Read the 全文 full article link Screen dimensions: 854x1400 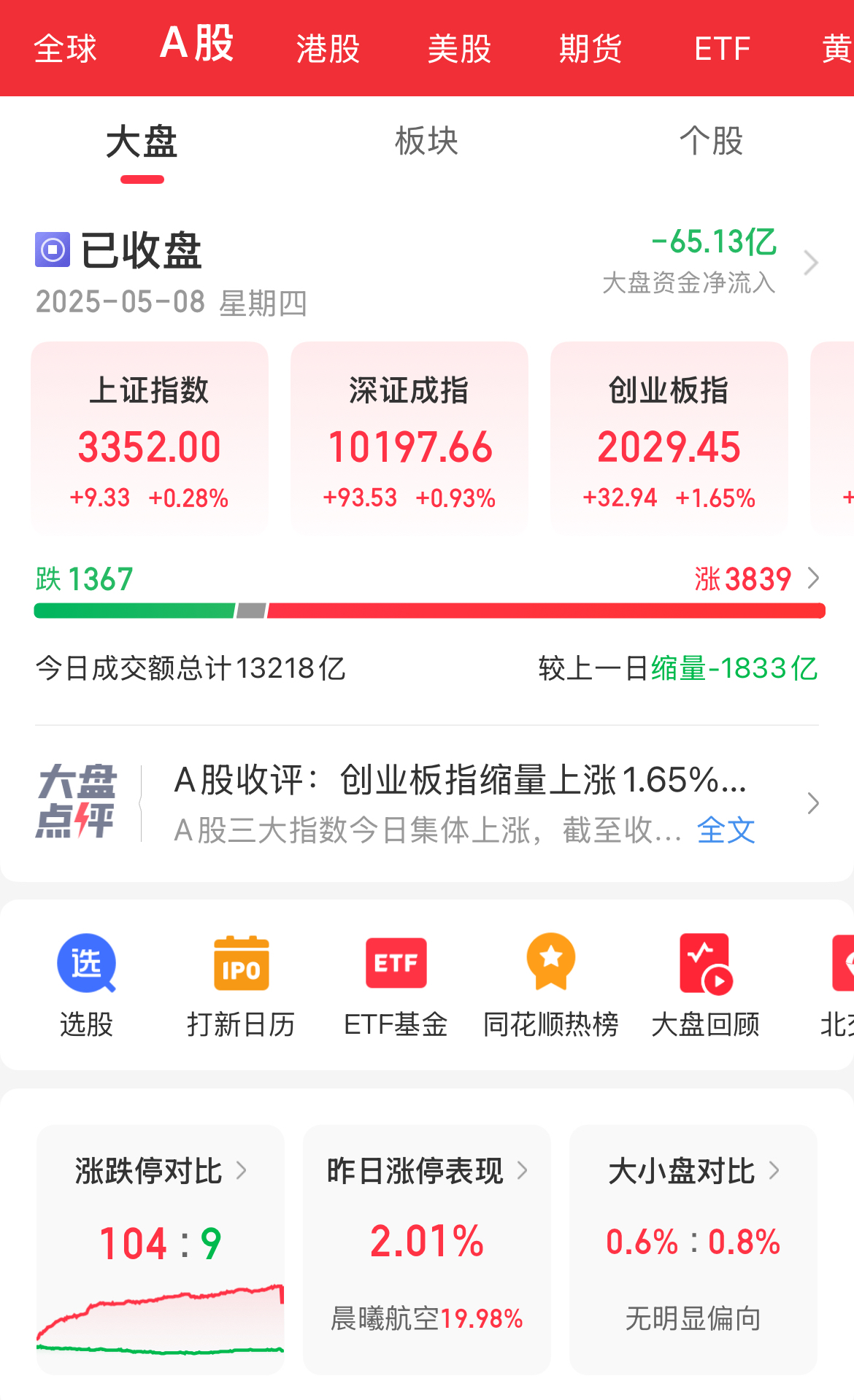click(x=725, y=829)
